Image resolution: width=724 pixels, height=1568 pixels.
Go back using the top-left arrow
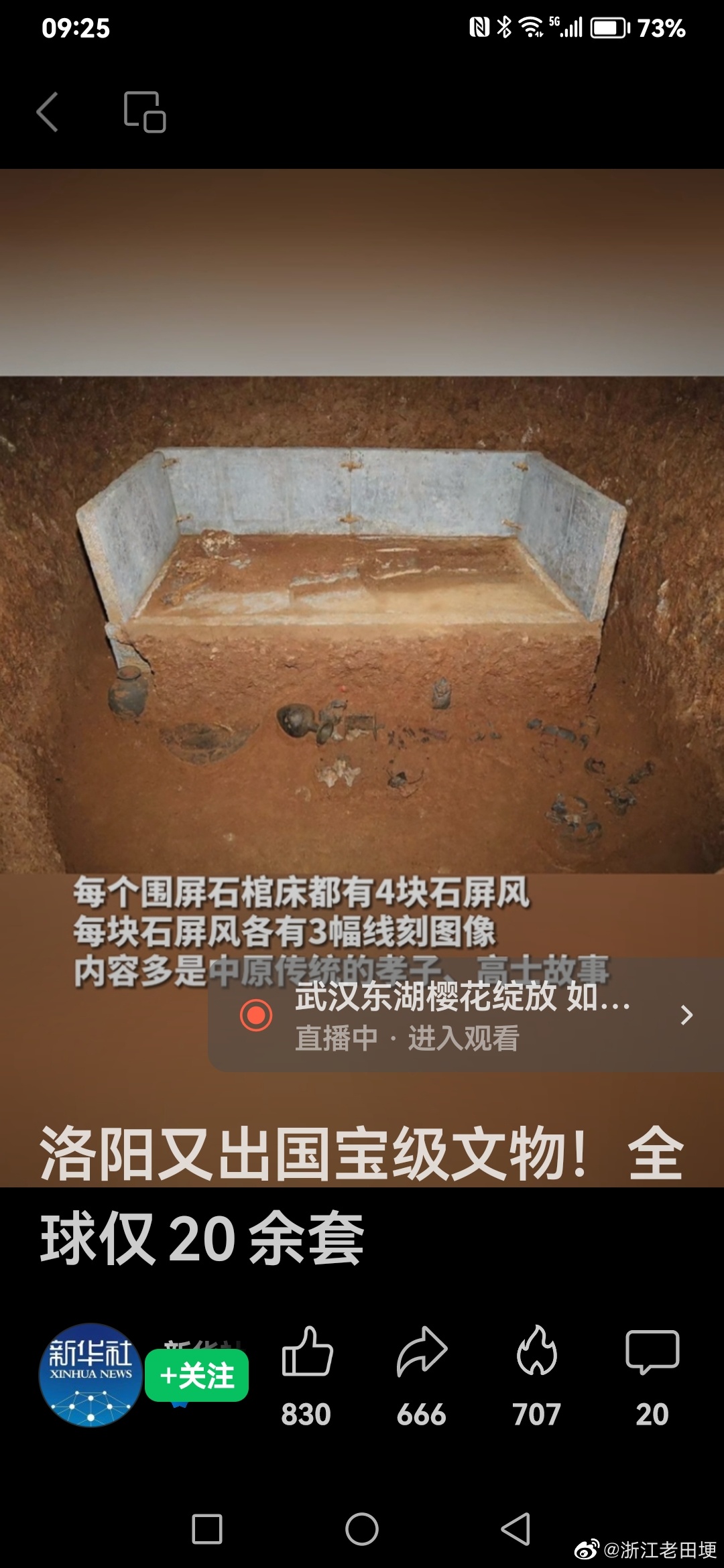[48, 112]
